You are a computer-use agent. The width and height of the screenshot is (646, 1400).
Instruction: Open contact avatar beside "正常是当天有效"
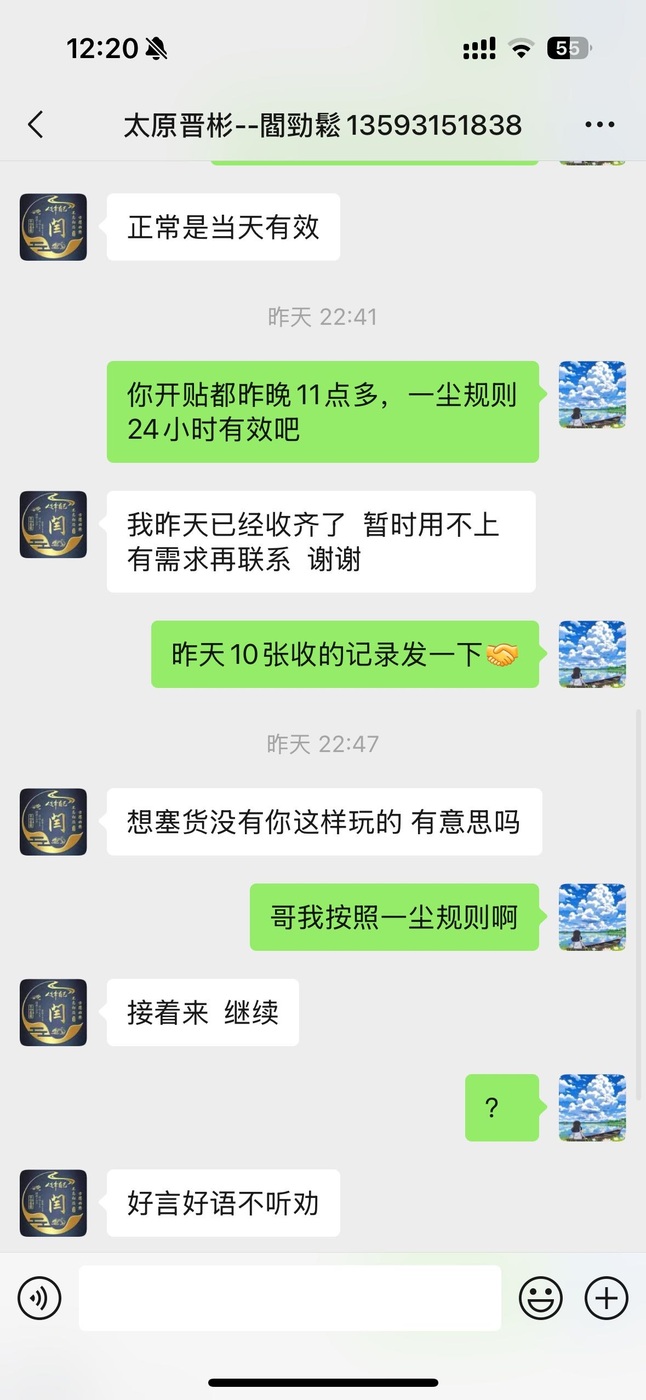pos(53,227)
